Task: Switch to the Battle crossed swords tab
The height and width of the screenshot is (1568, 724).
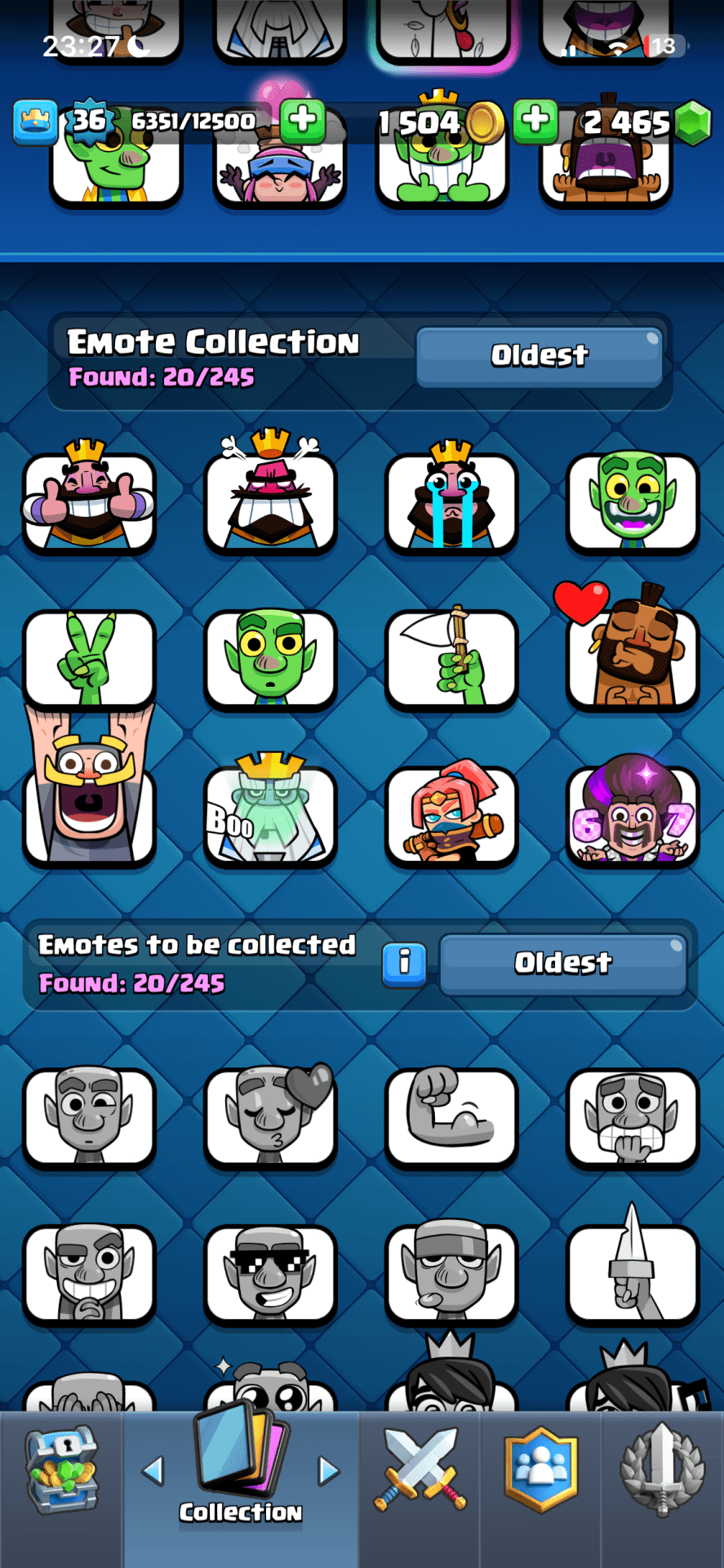Action: (x=420, y=1470)
